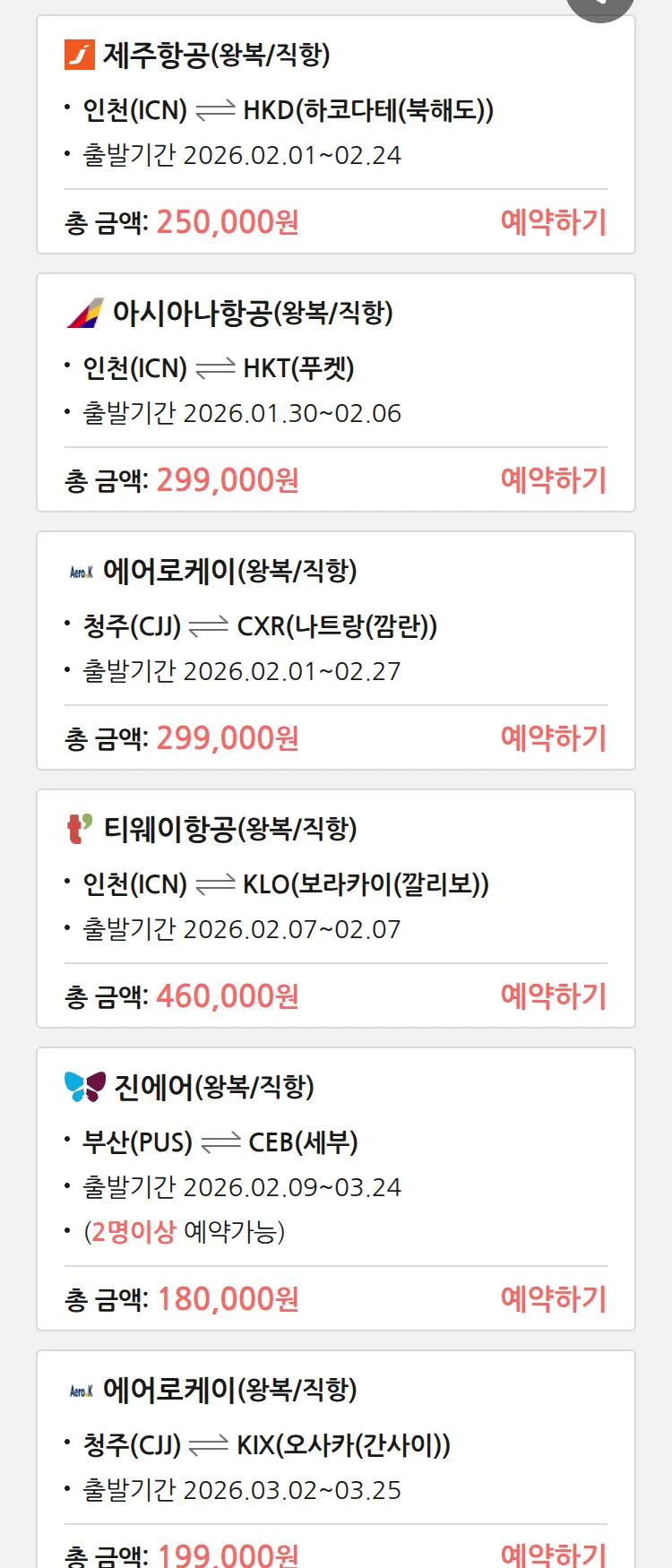Click 예약하기 on the Aero K Nha Trang deal
The width and height of the screenshot is (672, 1568).
tap(553, 737)
